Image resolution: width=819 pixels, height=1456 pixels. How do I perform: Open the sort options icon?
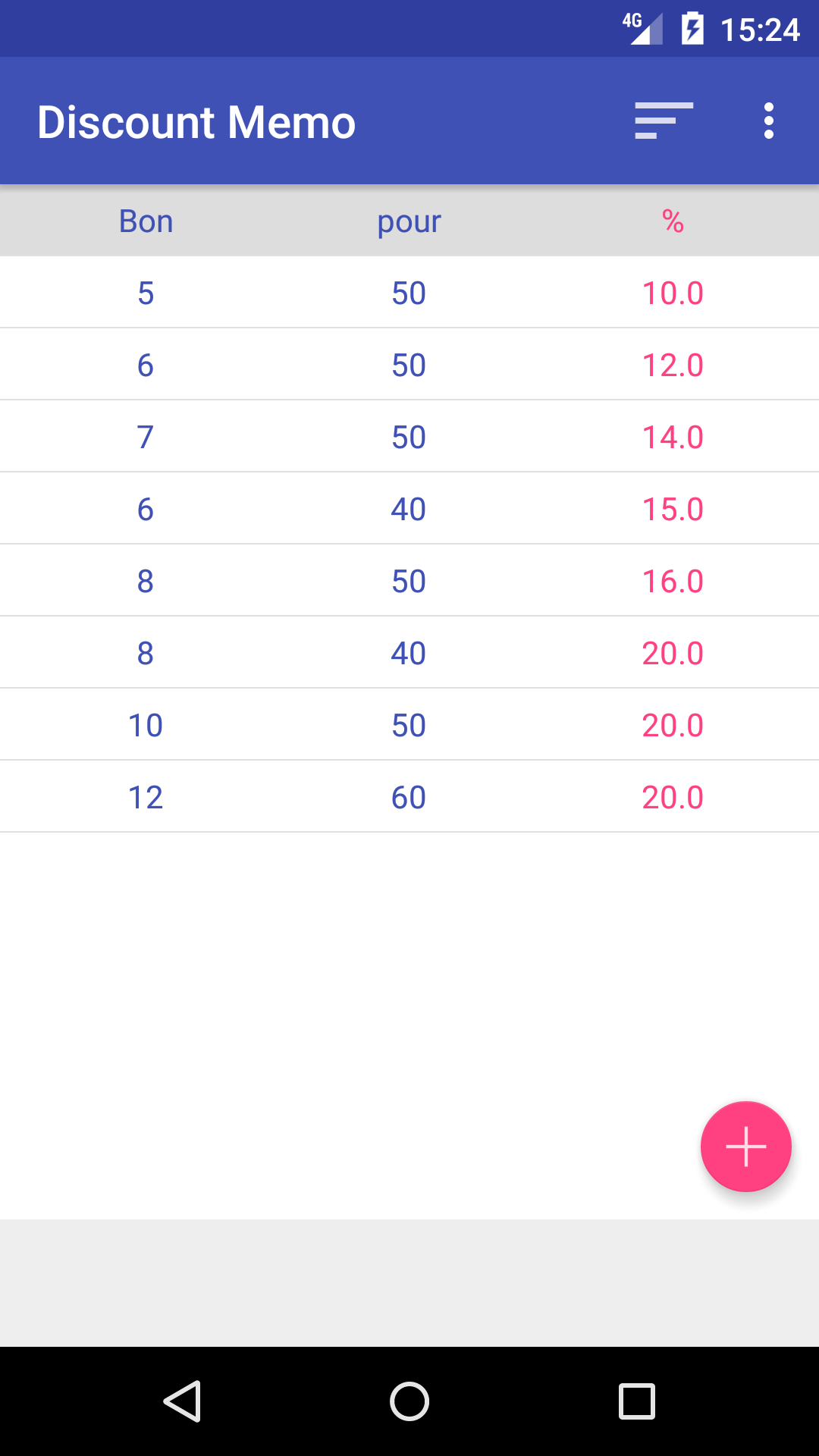point(664,121)
